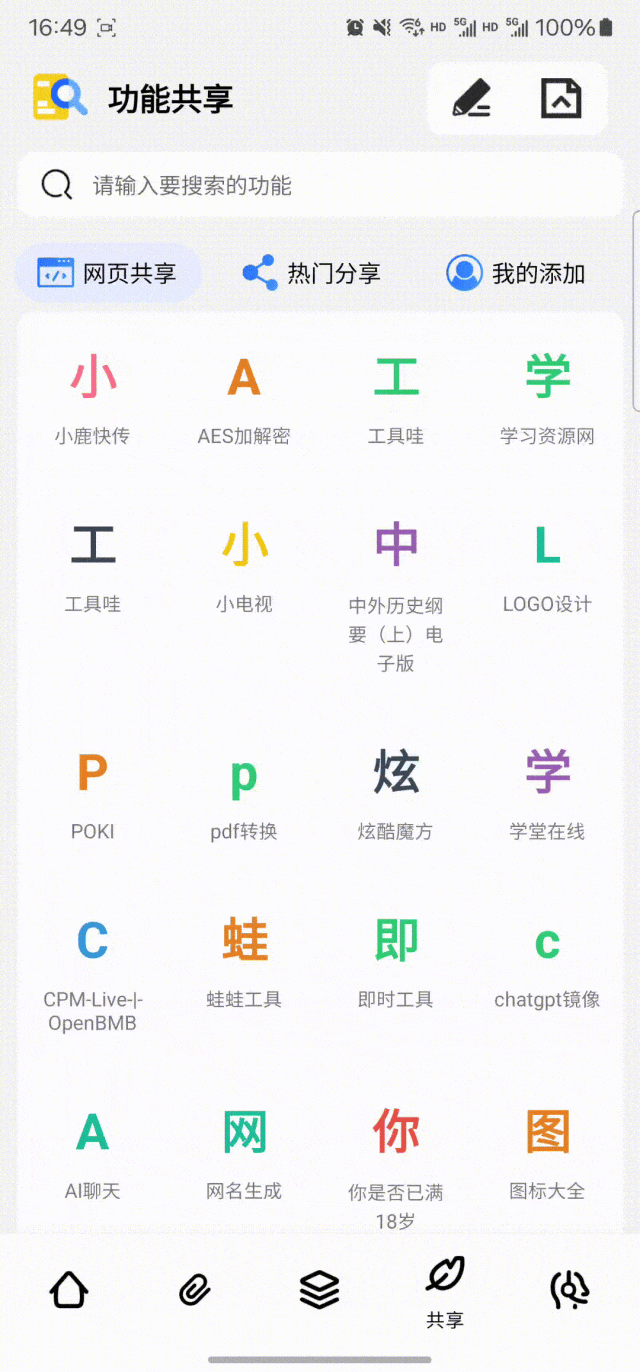Select the 网页共享 tab

click(x=108, y=273)
